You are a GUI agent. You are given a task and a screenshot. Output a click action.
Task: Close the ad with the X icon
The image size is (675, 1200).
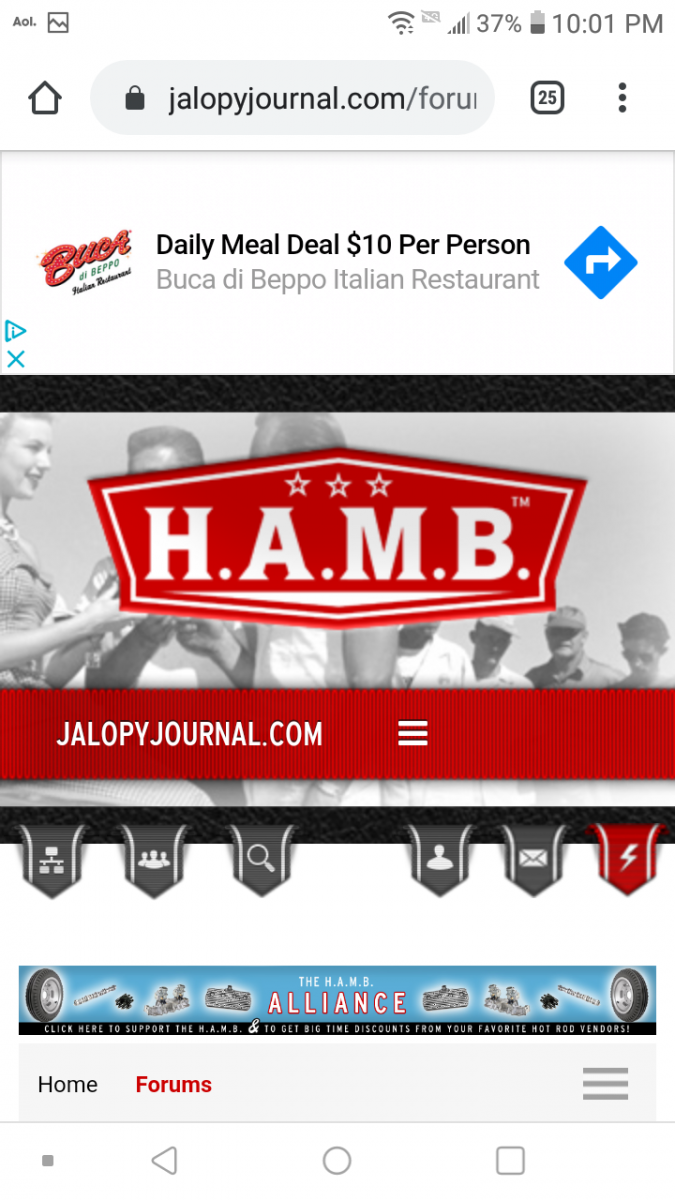(x=15, y=358)
